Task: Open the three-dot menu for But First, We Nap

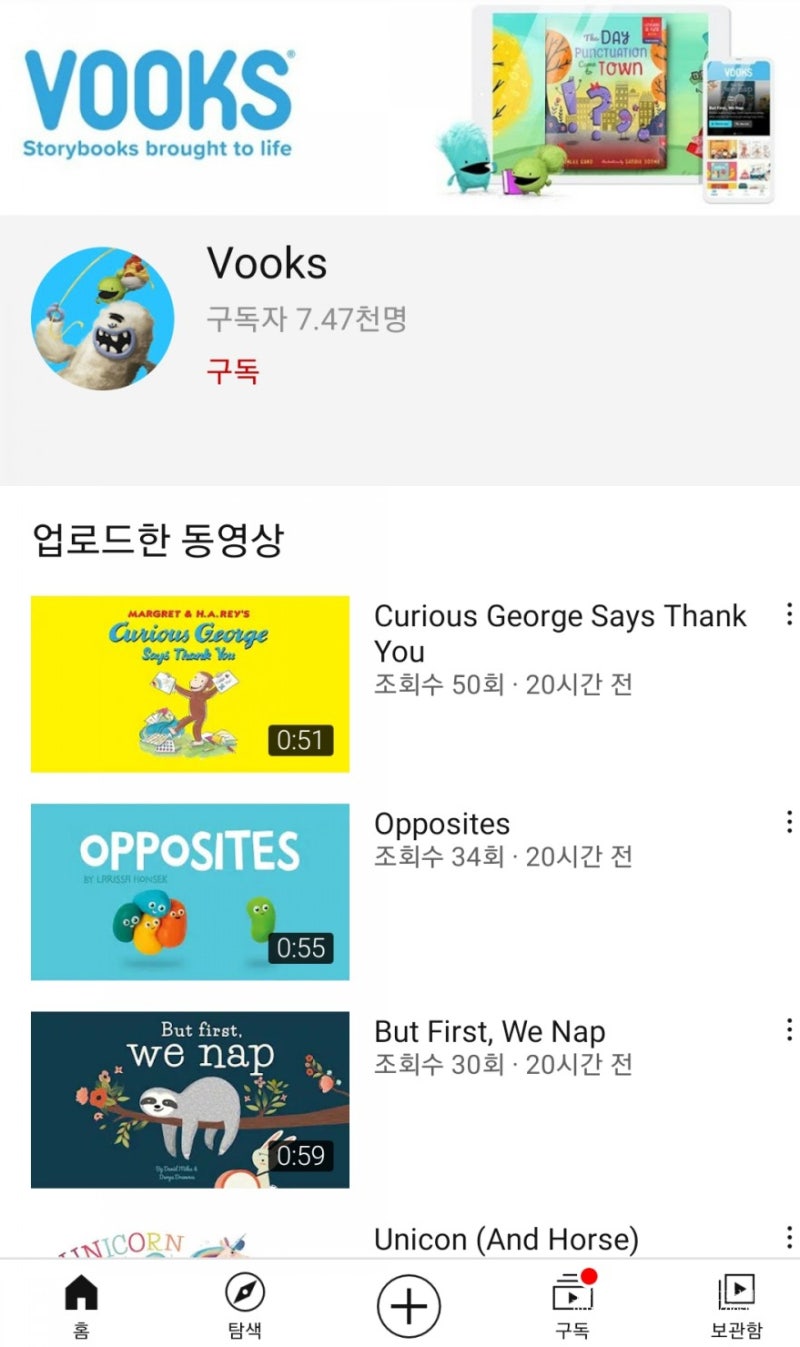Action: (x=790, y=1031)
